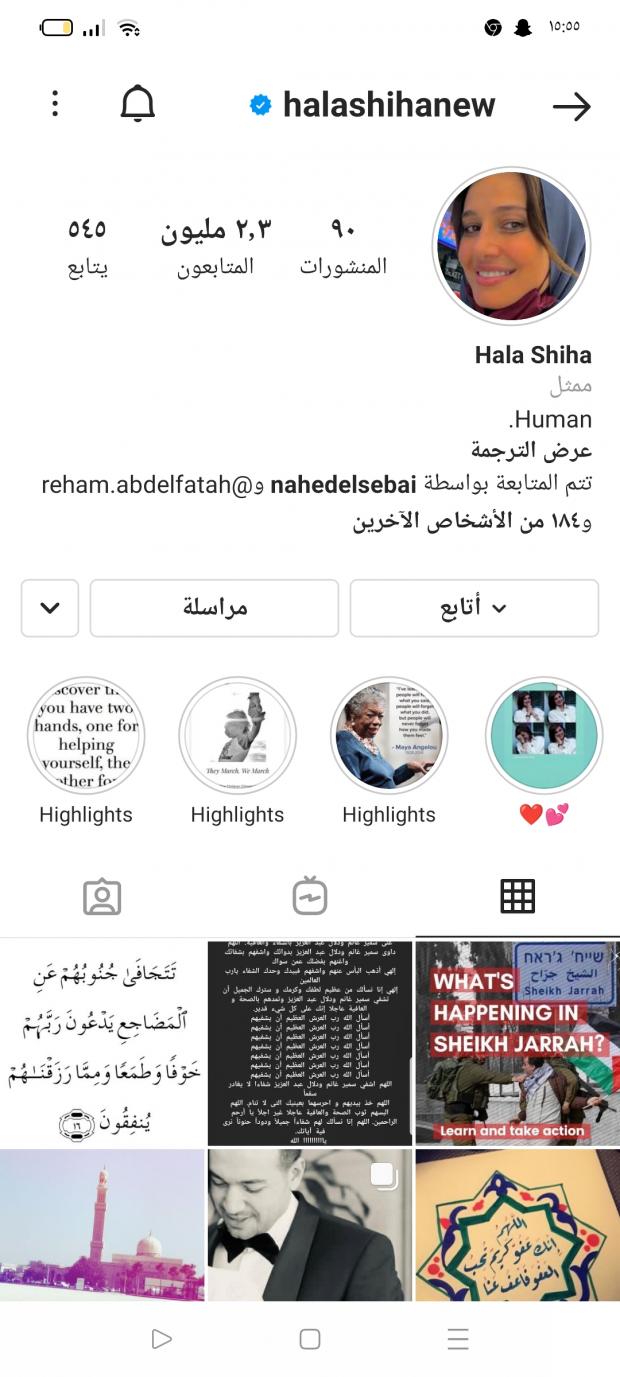The image size is (620, 1377).
Task: Switch to the tagged photos tab
Action: point(102,897)
